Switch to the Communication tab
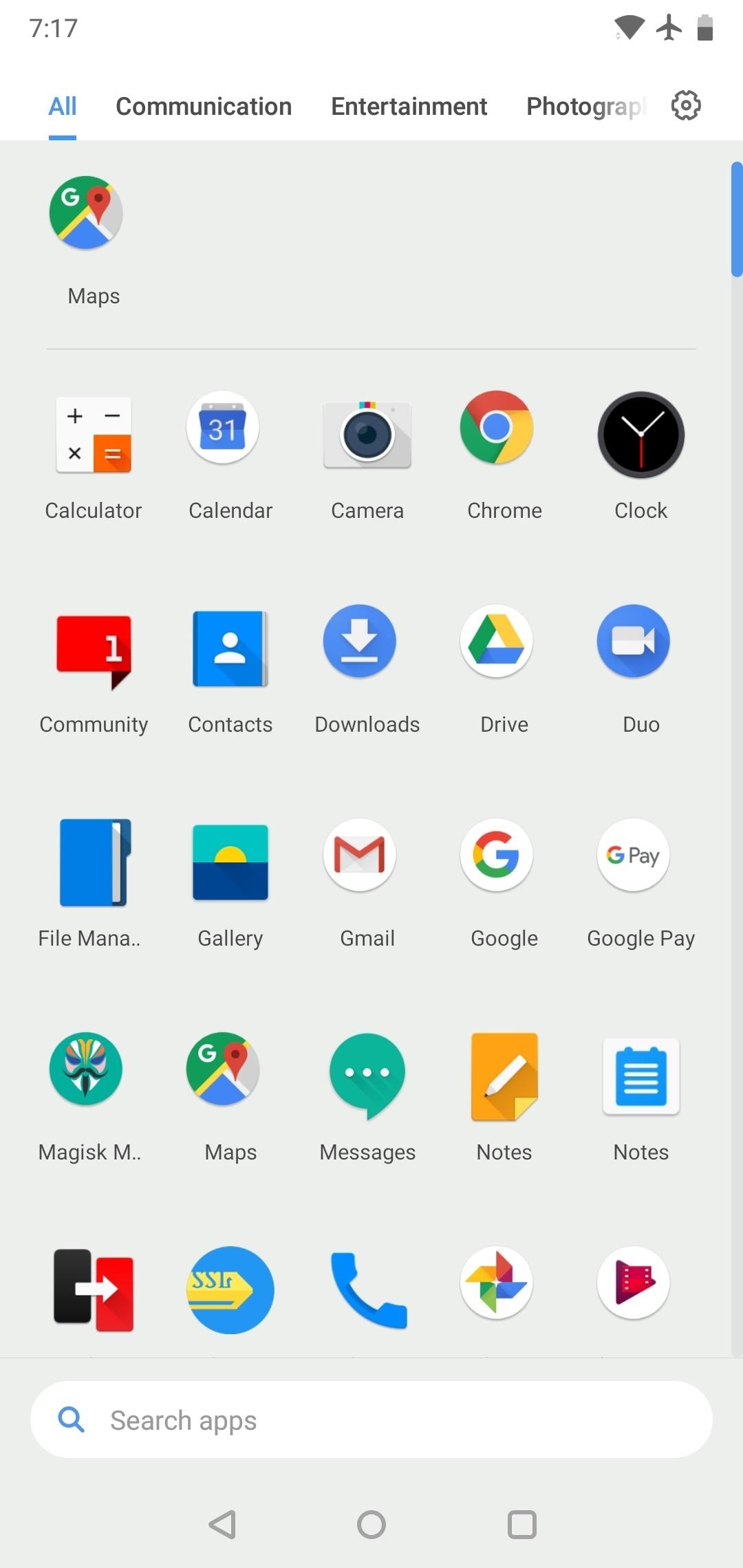The image size is (743, 1568). 204,107
